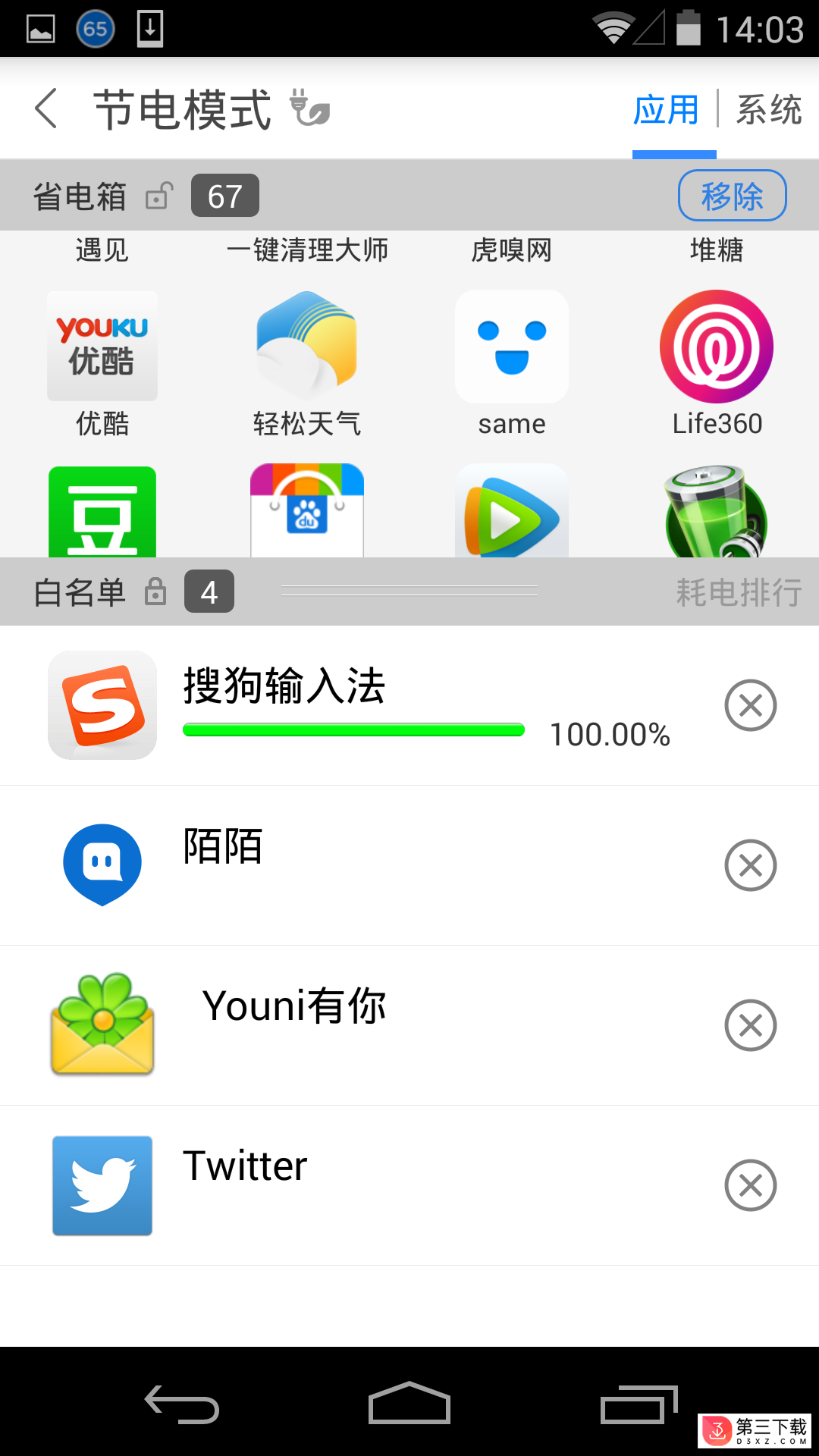Choose the Life360 app icon

pos(717,347)
